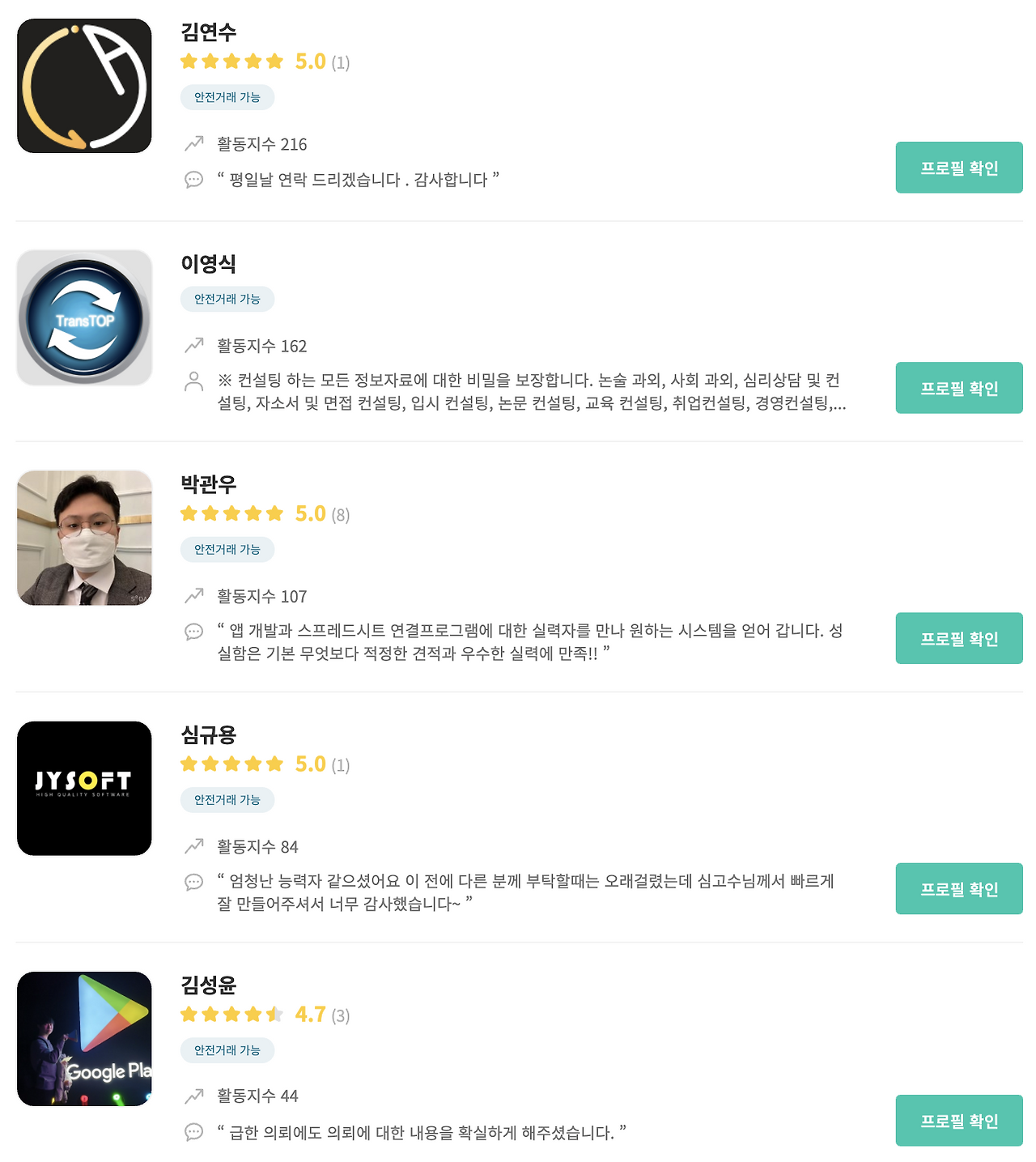This screenshot has width=1036, height=1162.
Task: Click the activity index arrow for 김성윤
Action: click(x=193, y=1096)
